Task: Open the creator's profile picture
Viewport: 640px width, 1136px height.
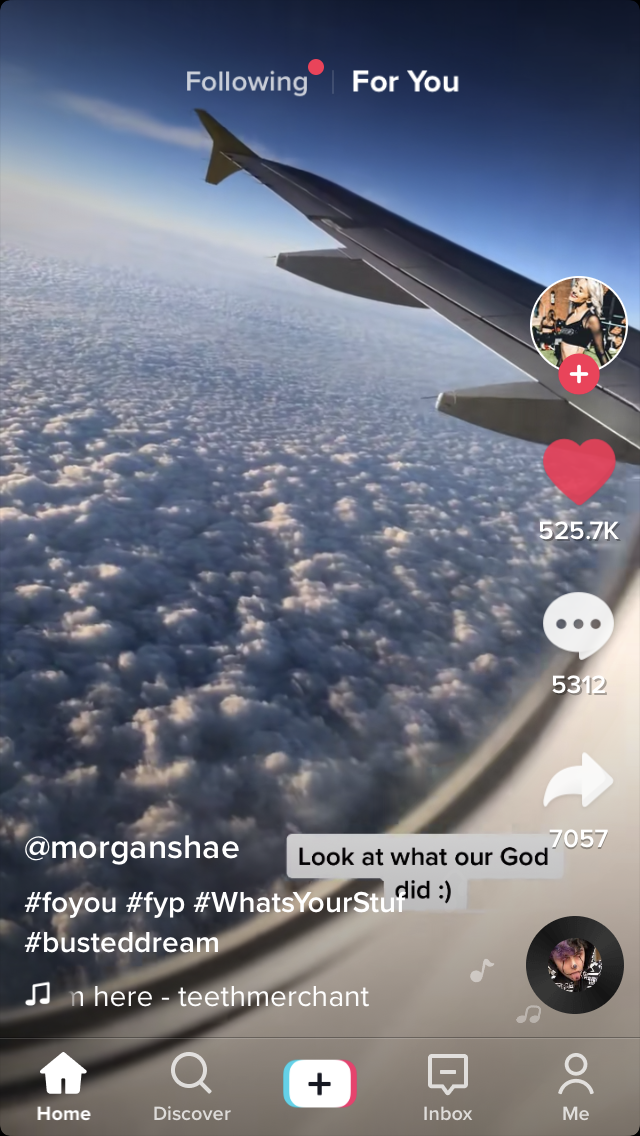Action: coord(578,323)
